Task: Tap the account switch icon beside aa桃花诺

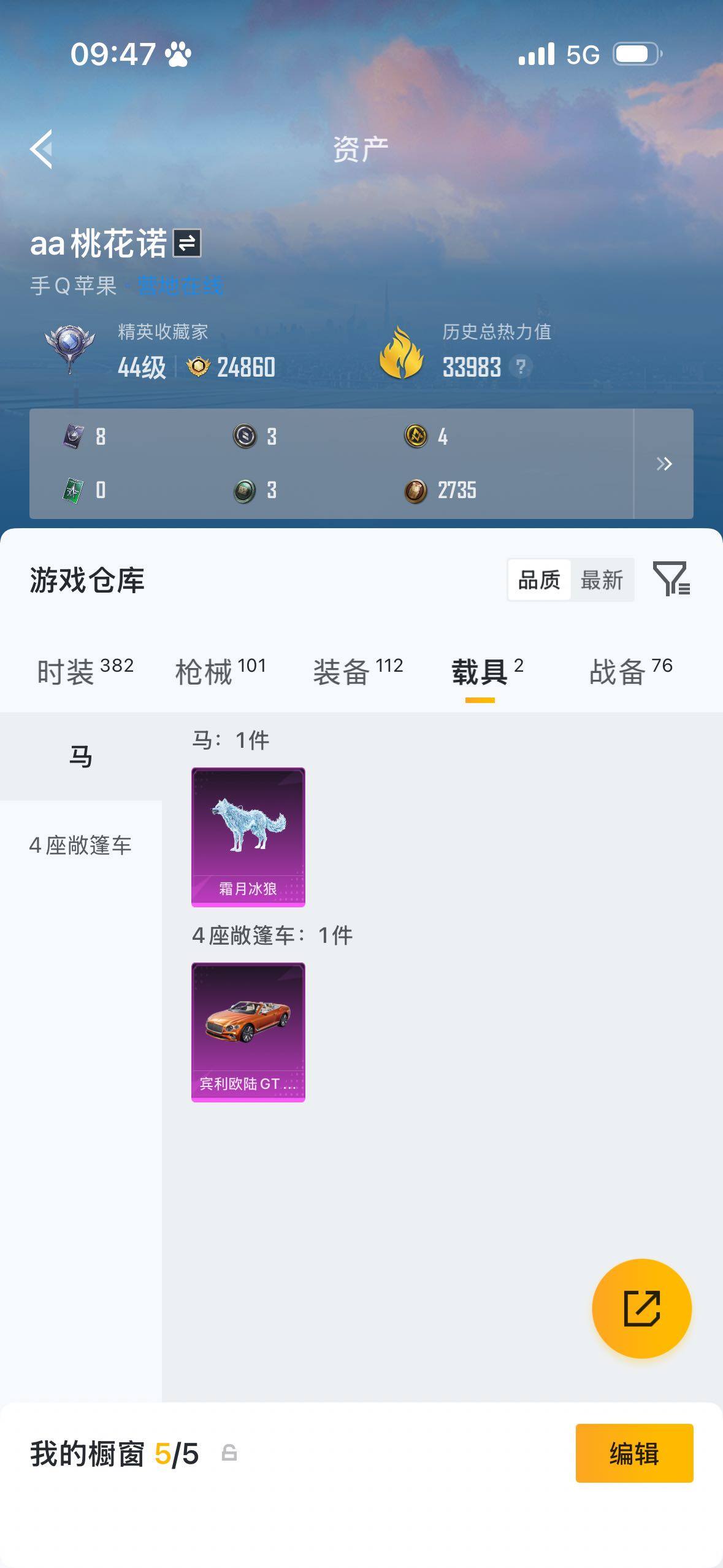Action: point(187,244)
